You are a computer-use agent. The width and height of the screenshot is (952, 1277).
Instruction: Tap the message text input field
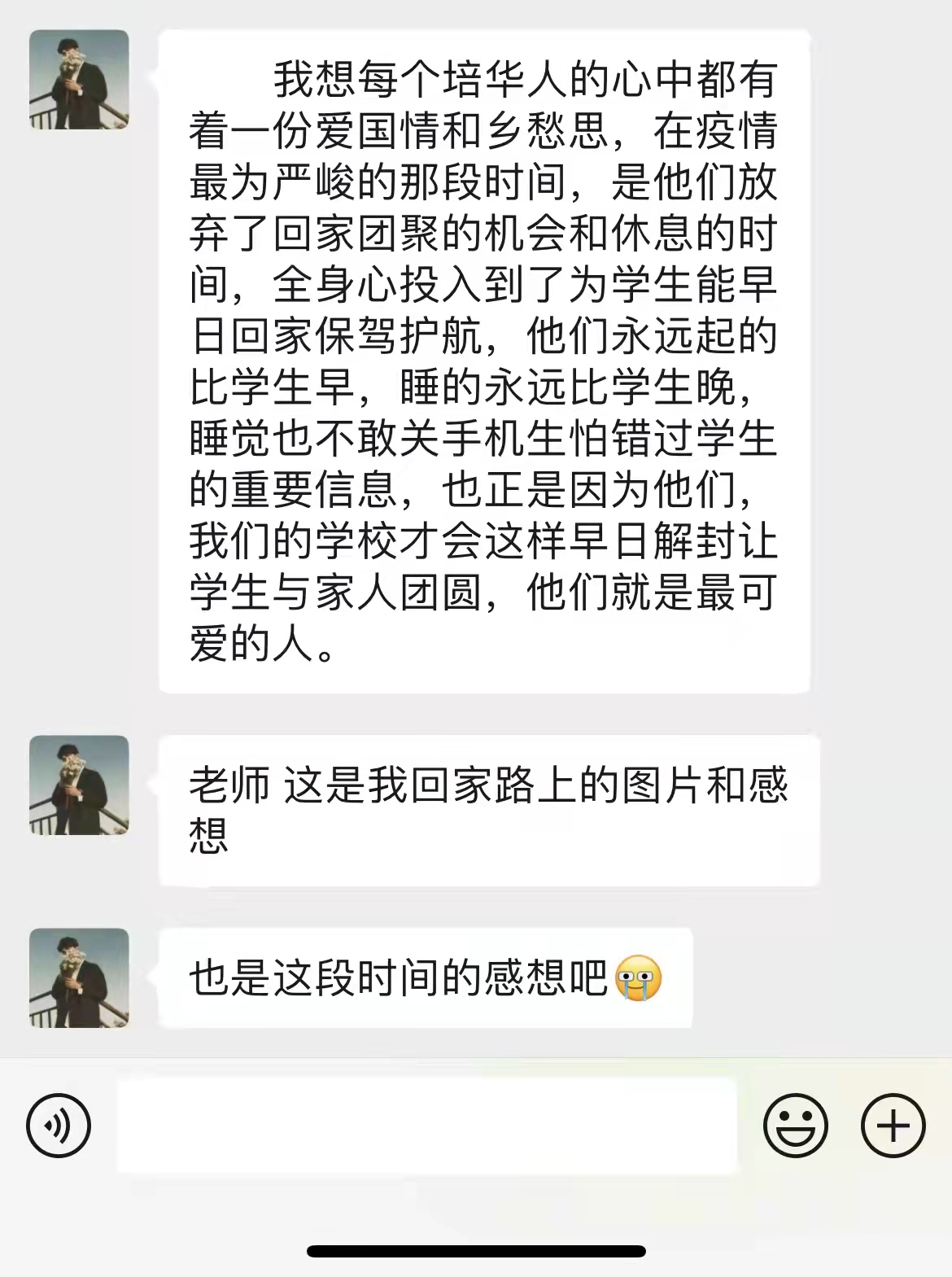(426, 1126)
